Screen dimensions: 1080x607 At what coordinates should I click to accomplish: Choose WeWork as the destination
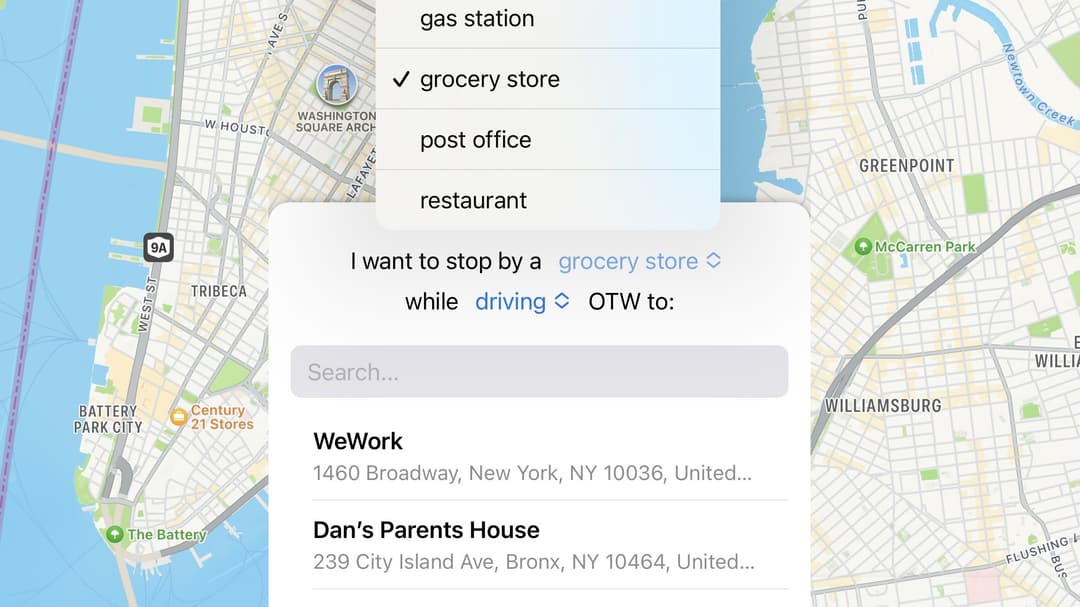pos(539,456)
